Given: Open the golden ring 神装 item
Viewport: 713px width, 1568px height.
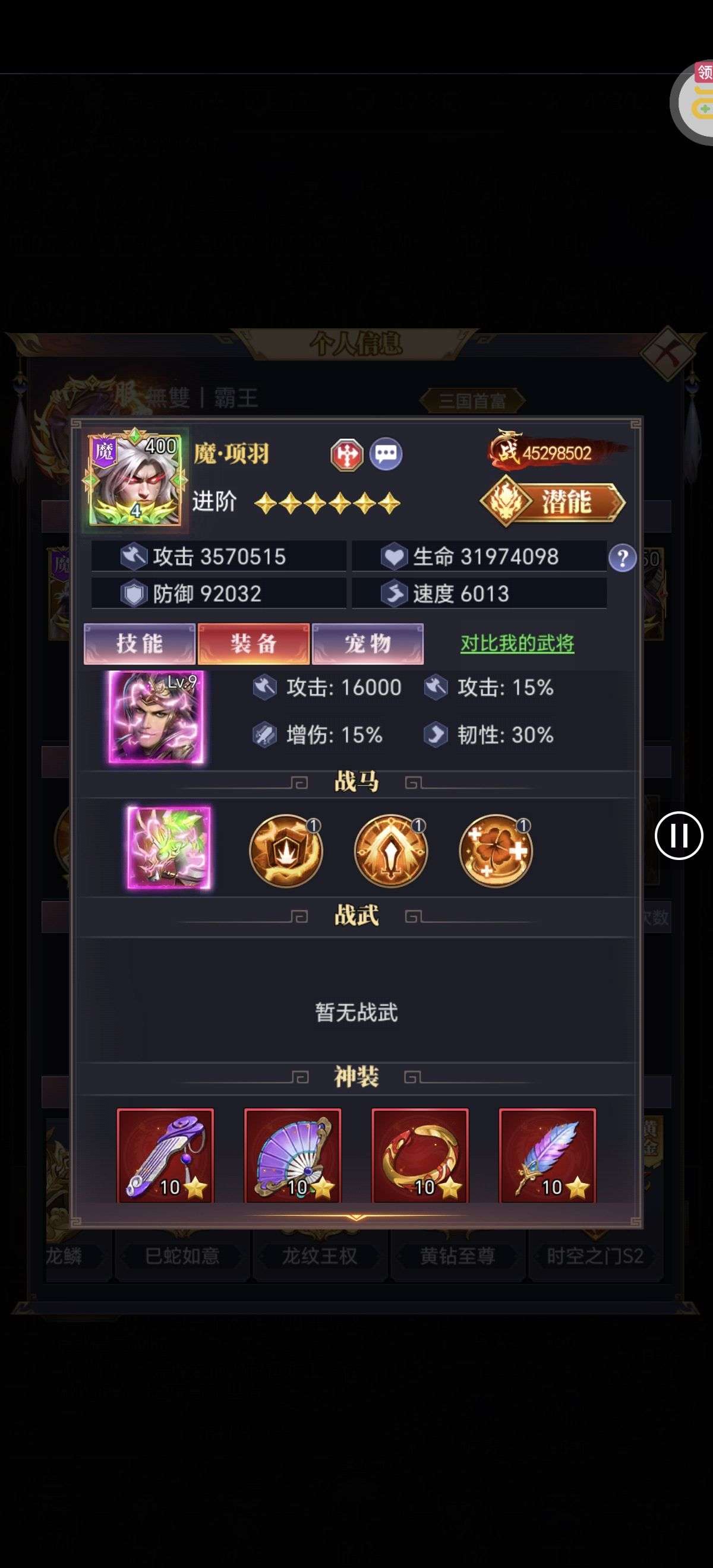Looking at the screenshot, I should [420, 1155].
